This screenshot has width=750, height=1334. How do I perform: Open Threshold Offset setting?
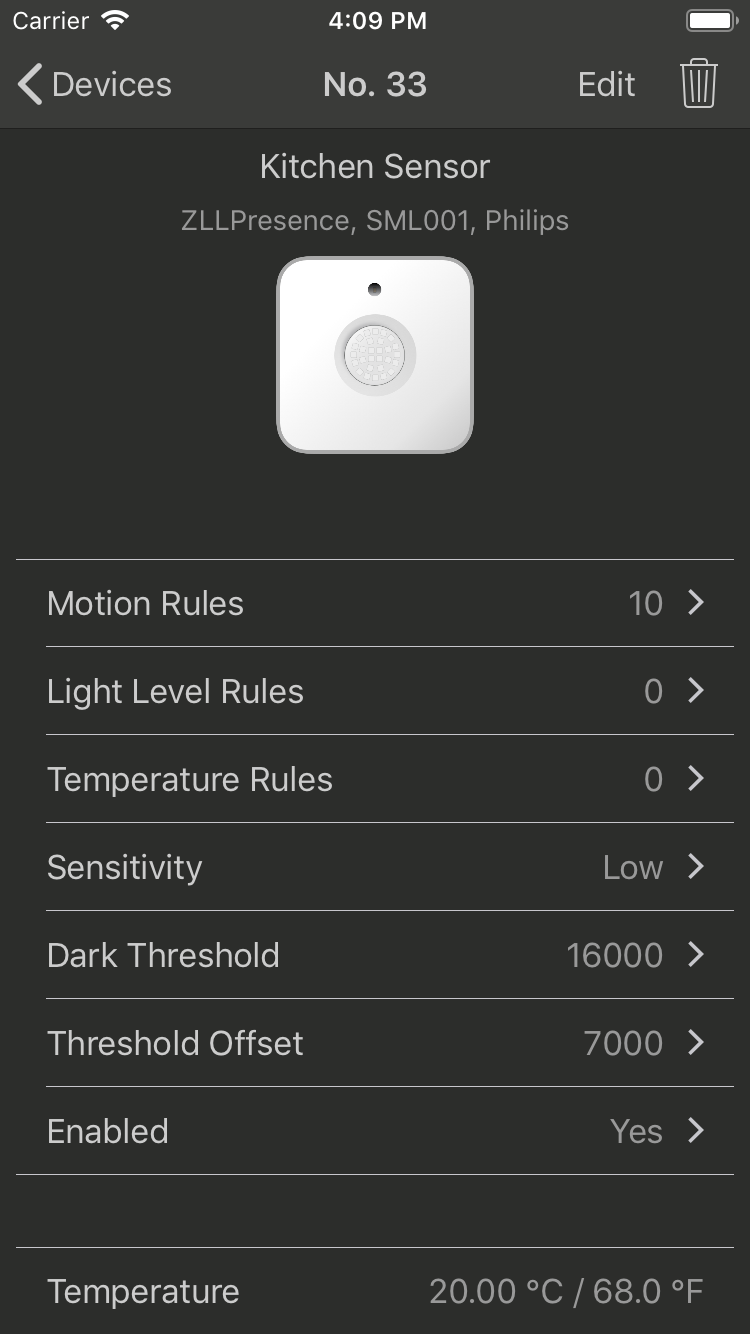[x=375, y=1043]
